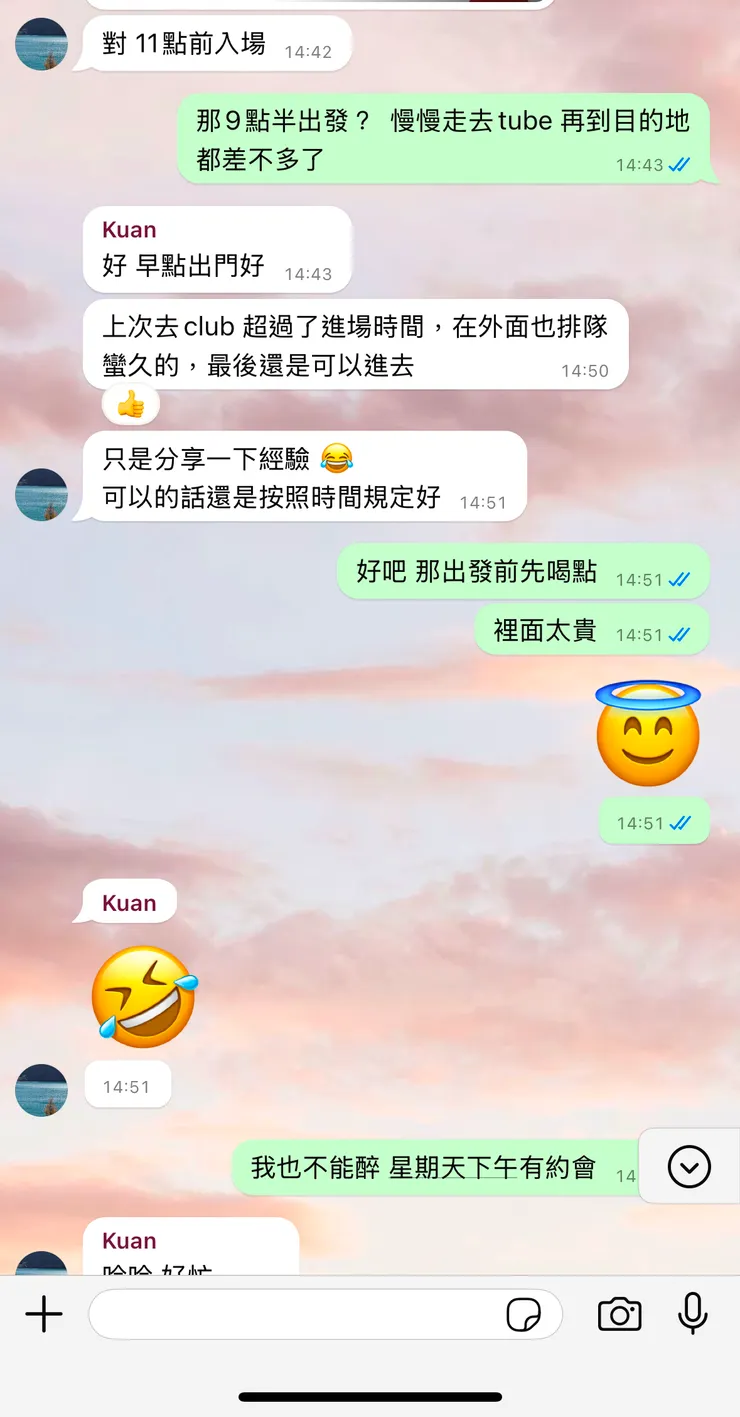Tap the Kuan sender name label
Image resolution: width=740 pixels, height=1417 pixels.
pyautogui.click(x=126, y=901)
